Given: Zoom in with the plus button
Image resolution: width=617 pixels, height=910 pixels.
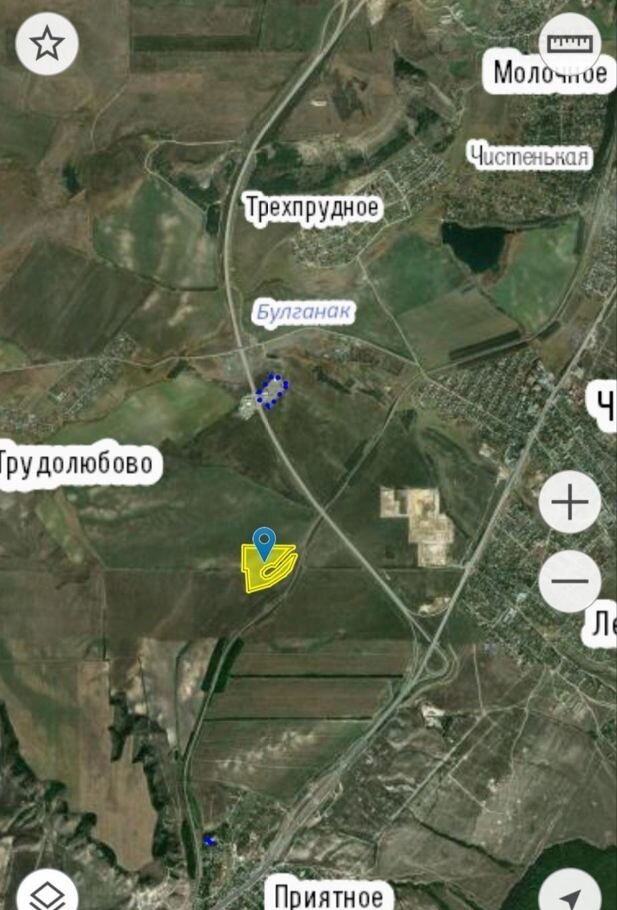Looking at the screenshot, I should (569, 502).
